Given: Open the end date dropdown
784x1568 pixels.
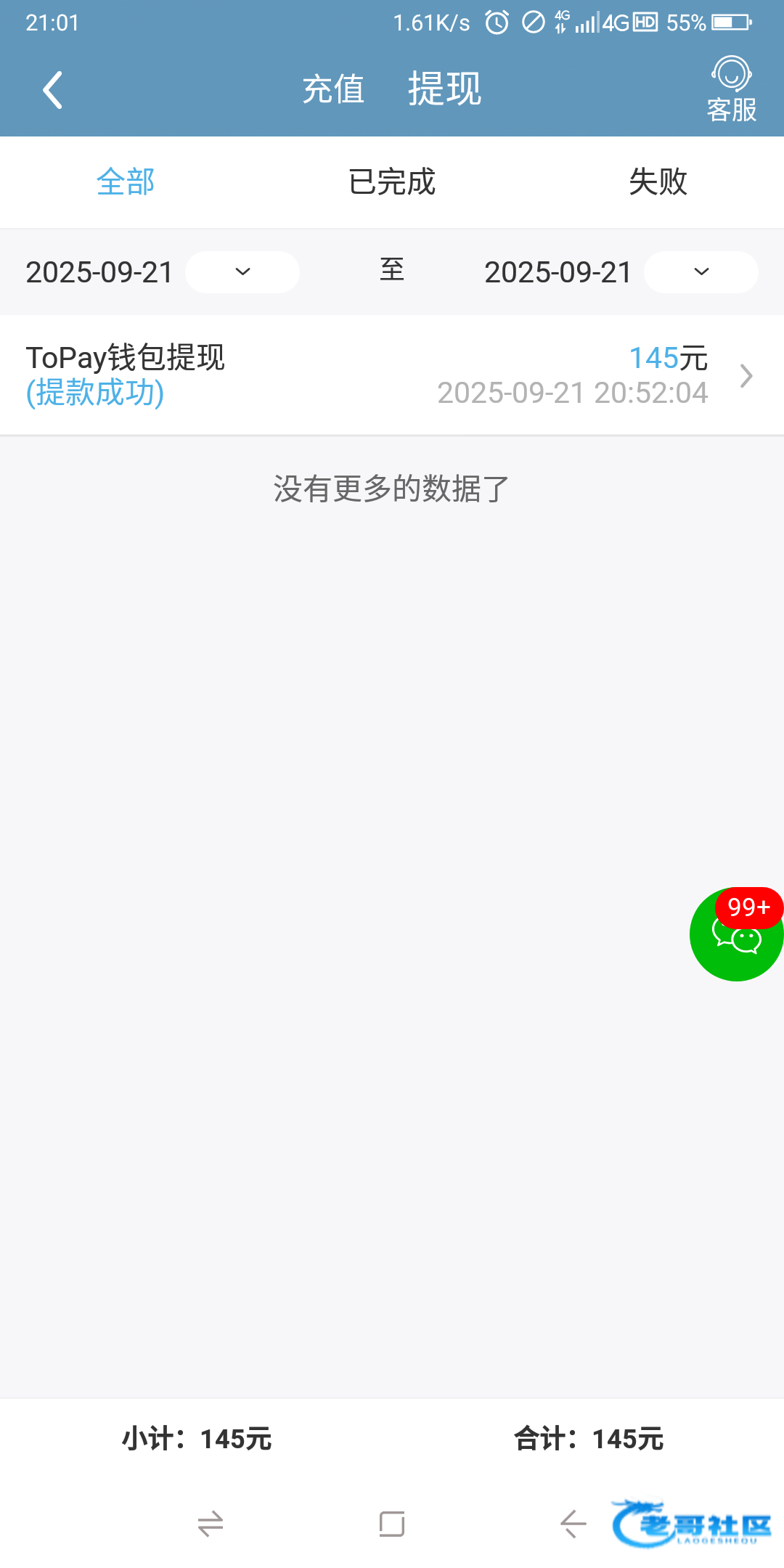Looking at the screenshot, I should (x=701, y=272).
